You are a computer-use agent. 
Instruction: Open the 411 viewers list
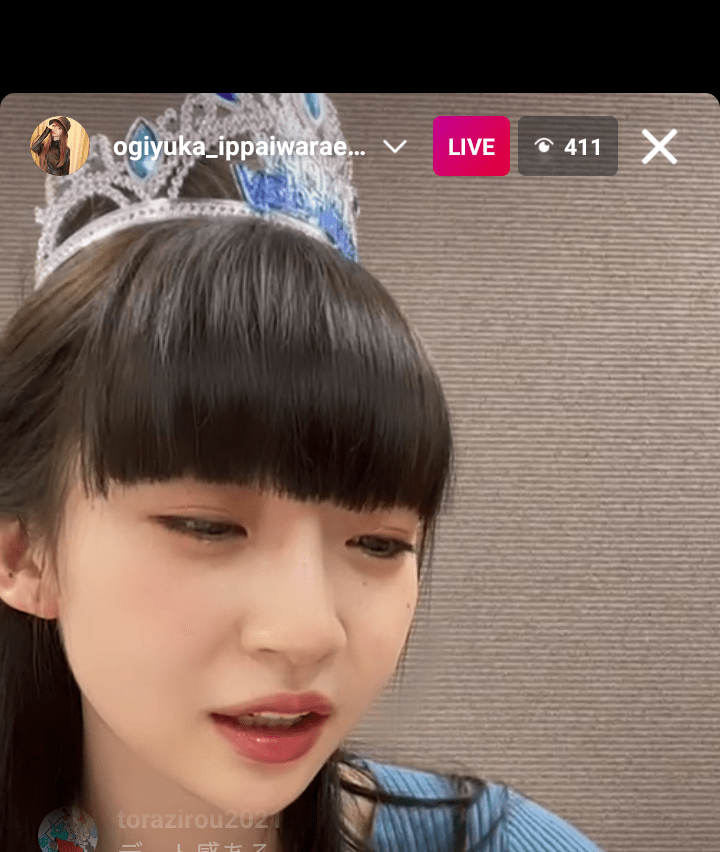pyautogui.click(x=568, y=147)
